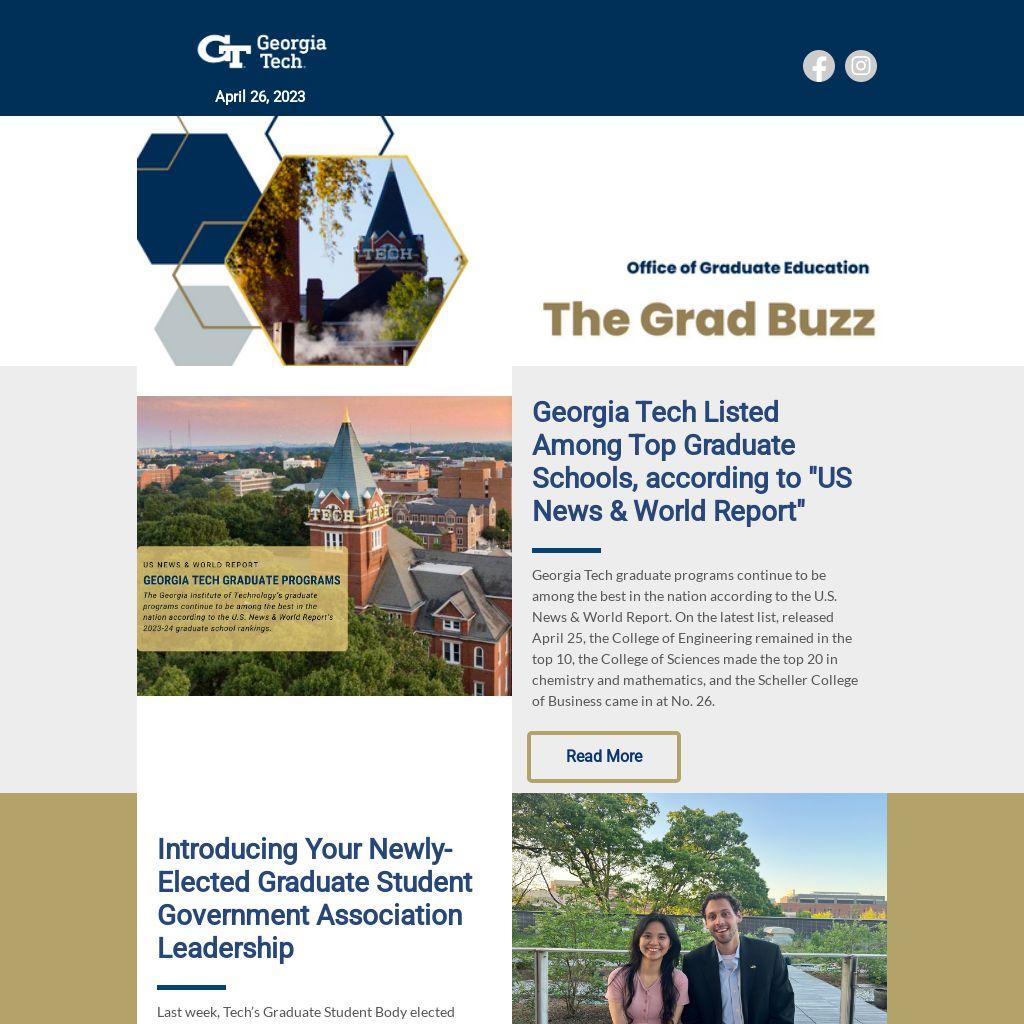Open the newly elected leadership photo
Viewport: 1024px width, 1024px height.
coord(699,908)
